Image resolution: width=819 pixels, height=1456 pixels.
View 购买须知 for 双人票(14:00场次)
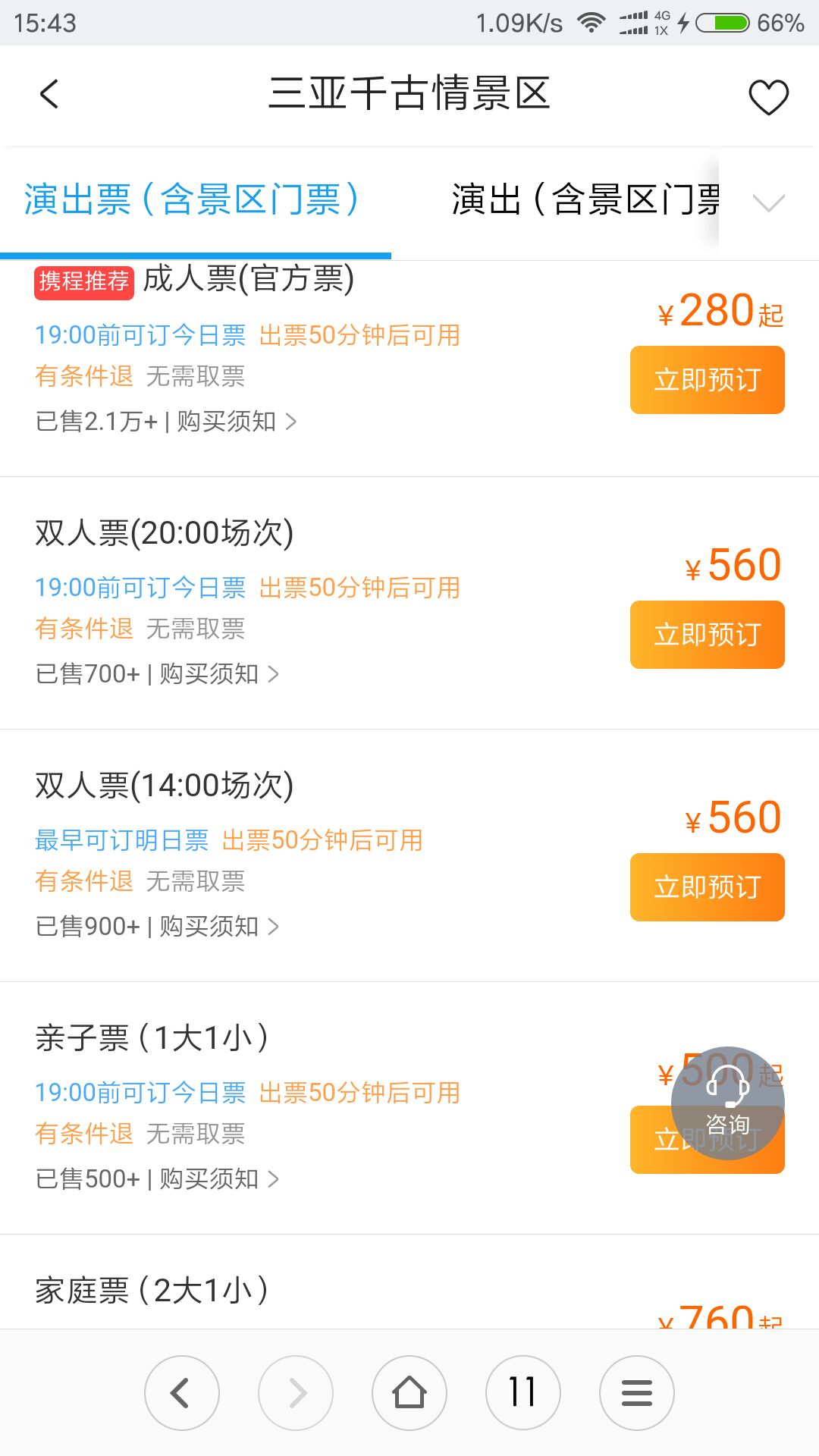(218, 926)
